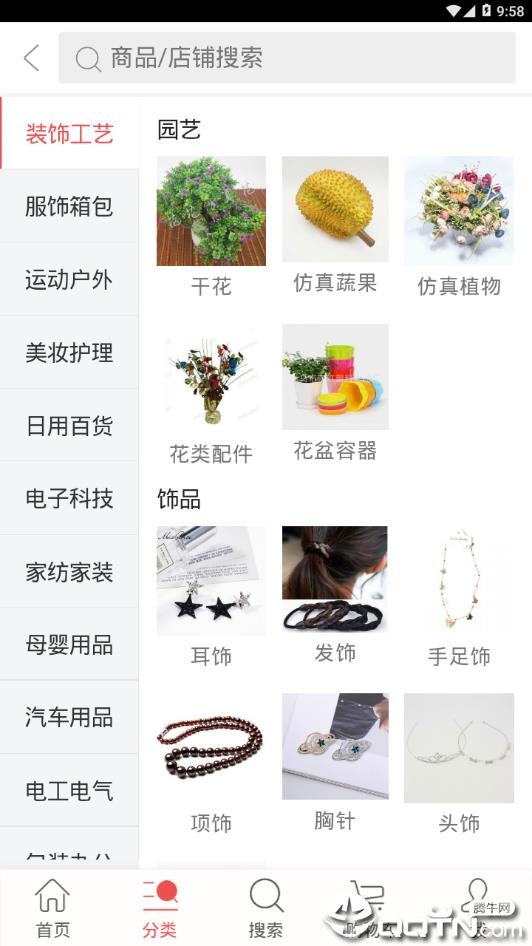Screen dimensions: 532x946
Task: View the 项饰 necklace subcategory
Action: point(211,764)
